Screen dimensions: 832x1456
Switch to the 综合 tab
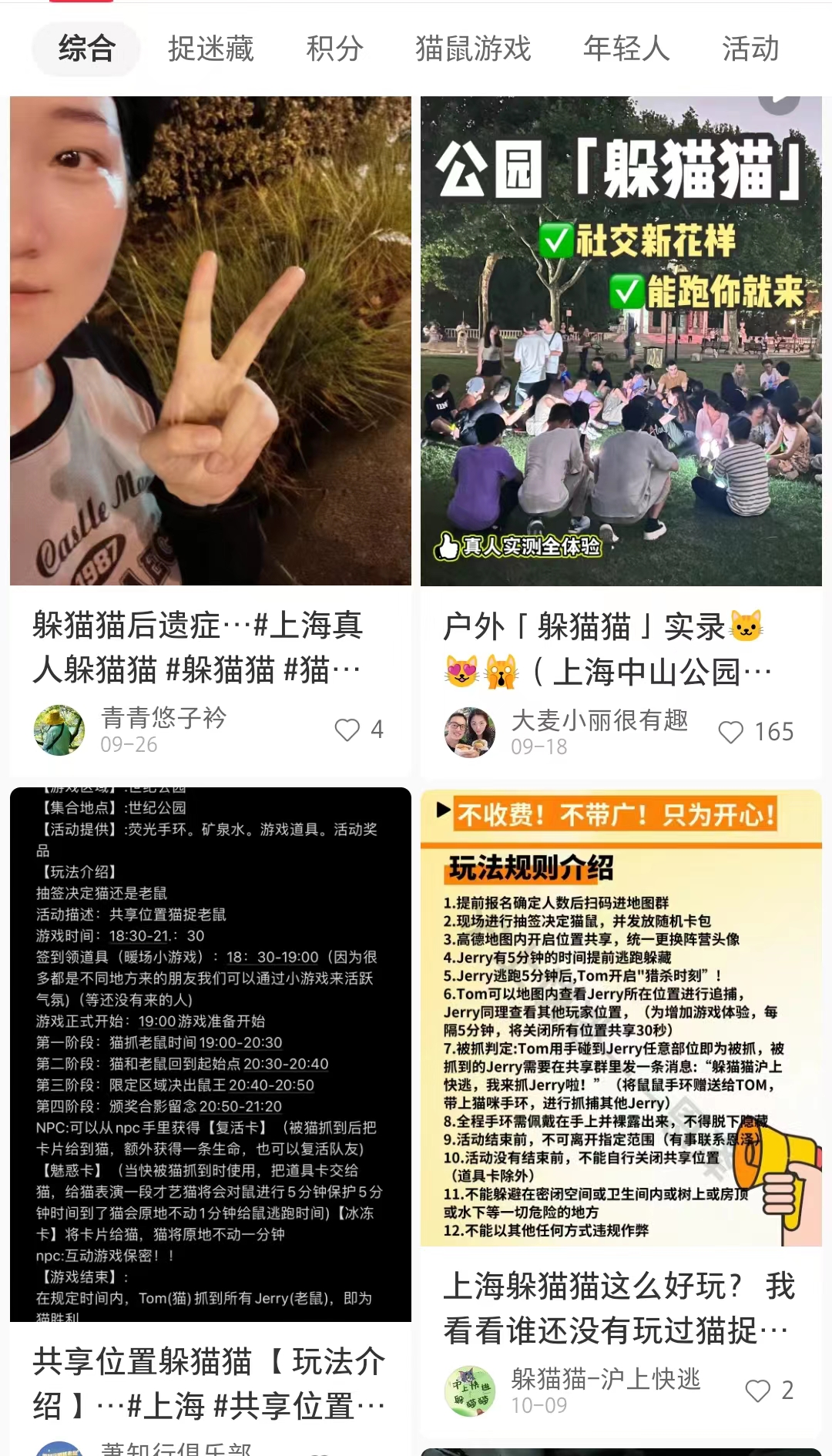coord(86,49)
